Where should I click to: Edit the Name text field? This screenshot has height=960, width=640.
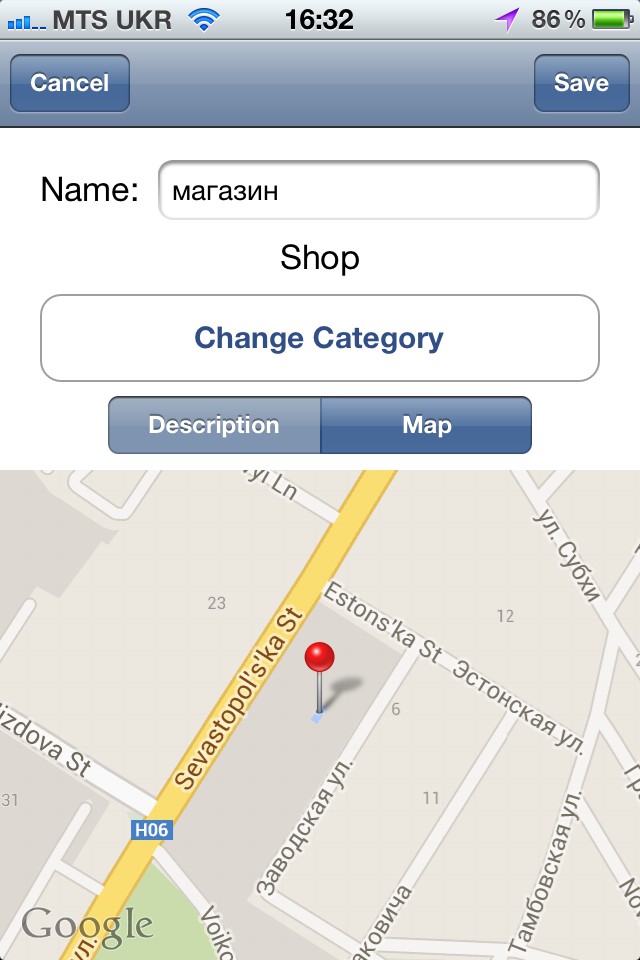pyautogui.click(x=378, y=190)
